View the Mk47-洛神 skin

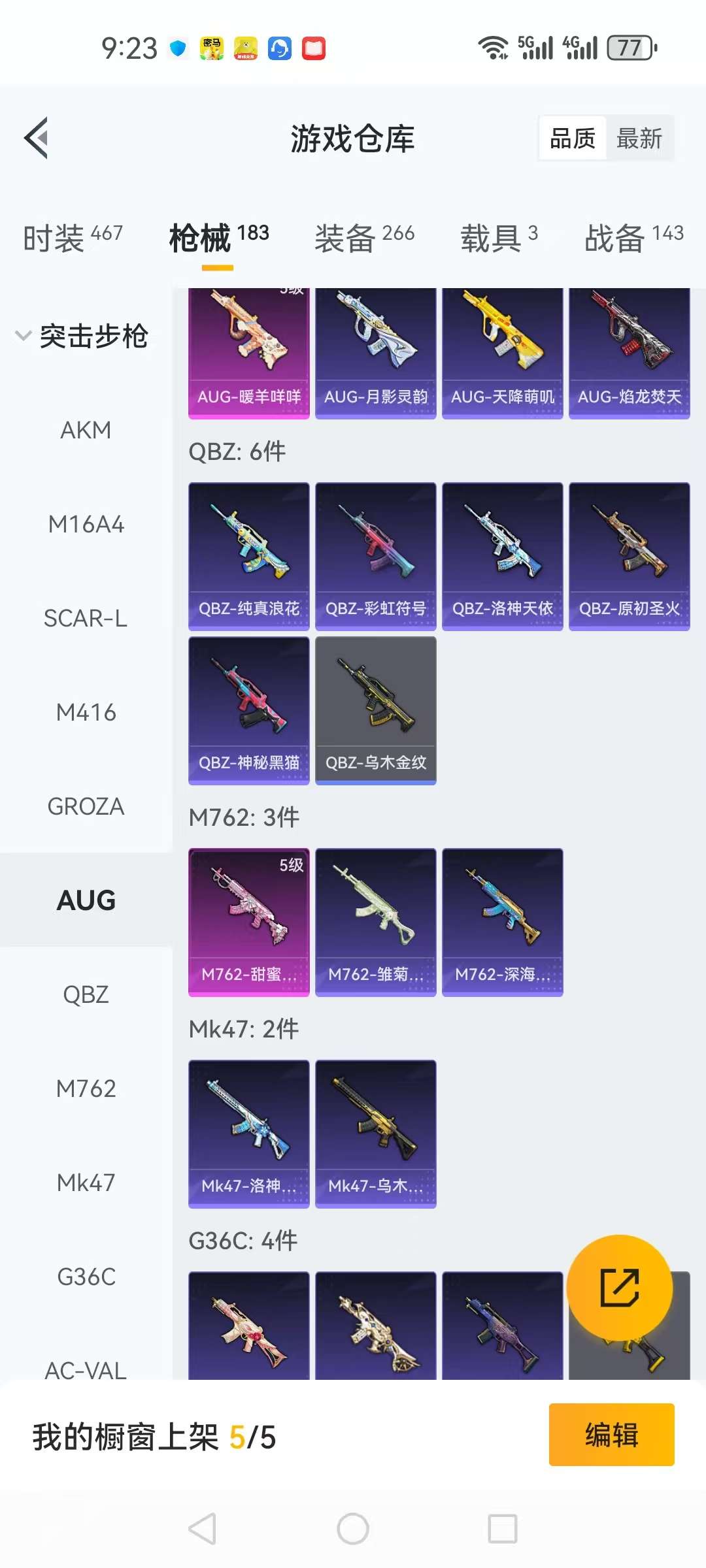[x=248, y=1134]
